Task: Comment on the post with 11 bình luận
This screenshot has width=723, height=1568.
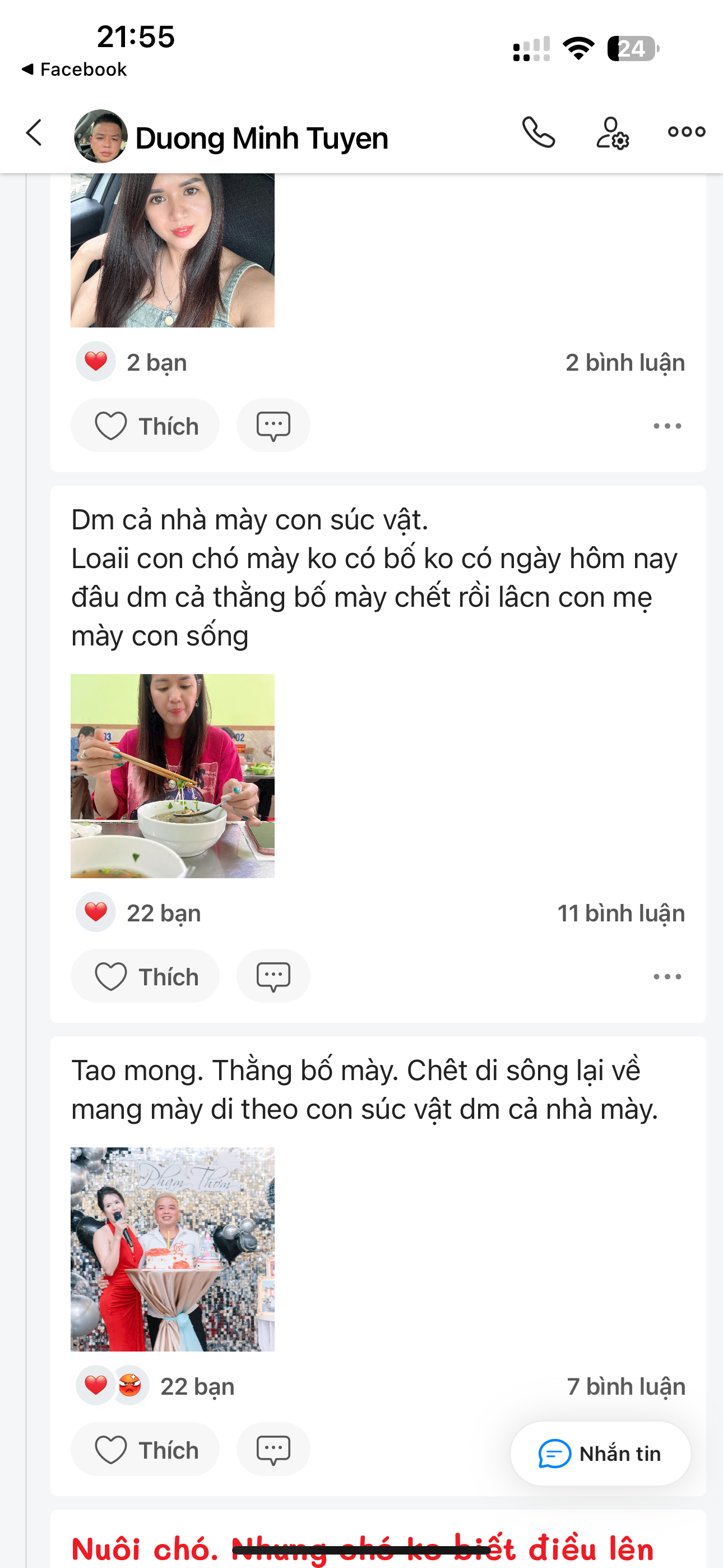Action: [274, 976]
